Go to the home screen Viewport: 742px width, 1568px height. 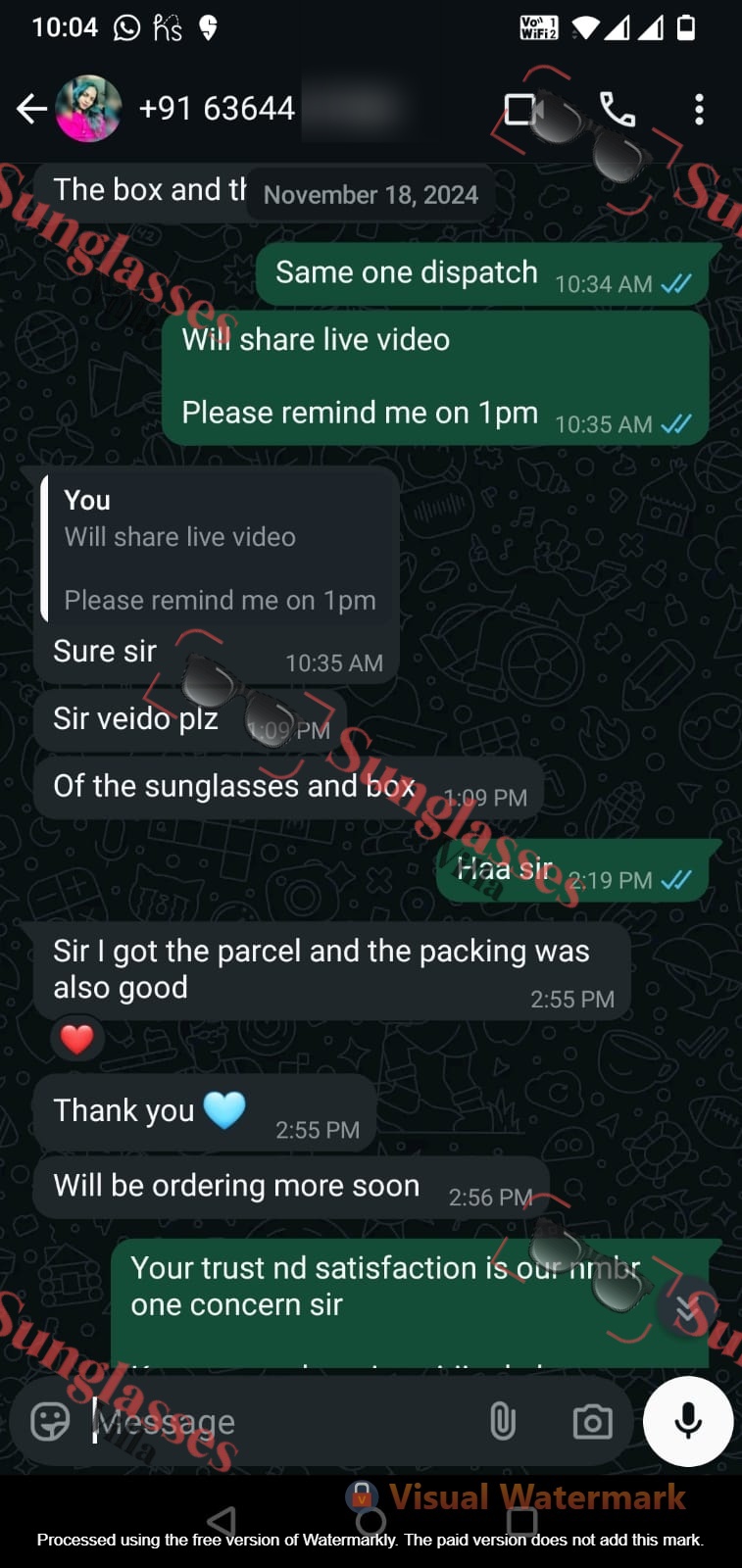371,1521
